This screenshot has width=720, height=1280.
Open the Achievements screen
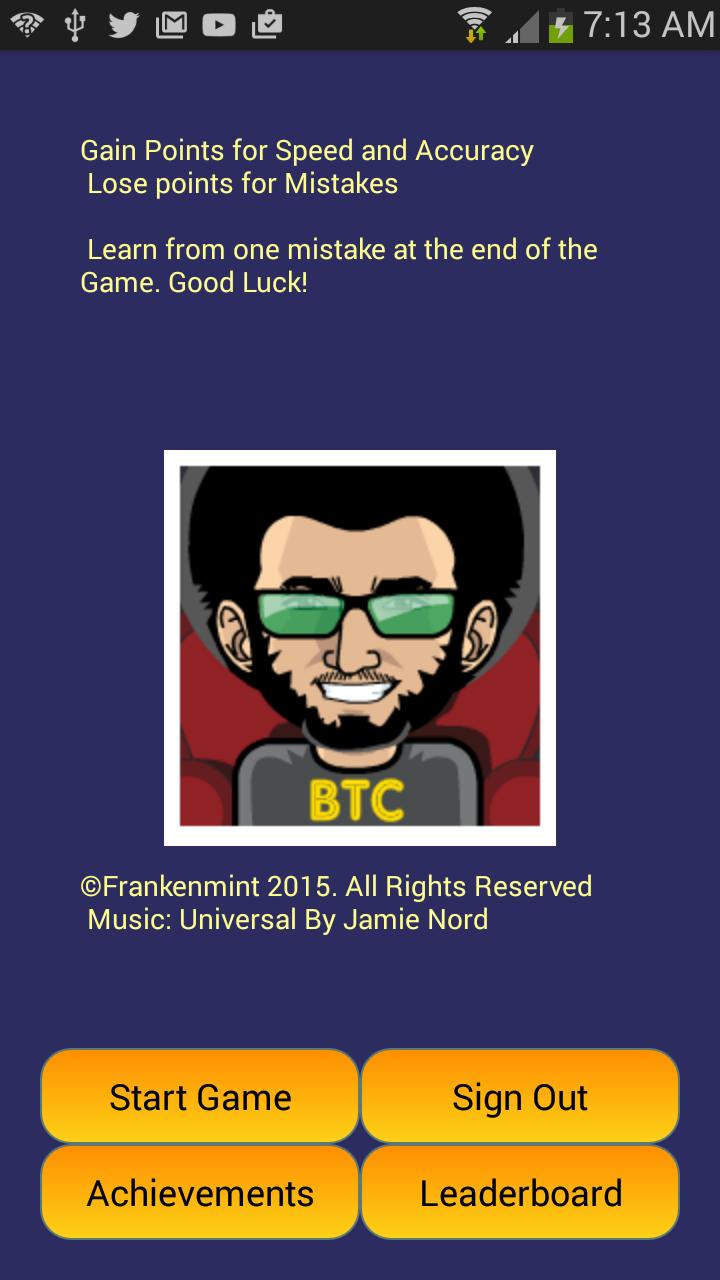click(200, 1192)
